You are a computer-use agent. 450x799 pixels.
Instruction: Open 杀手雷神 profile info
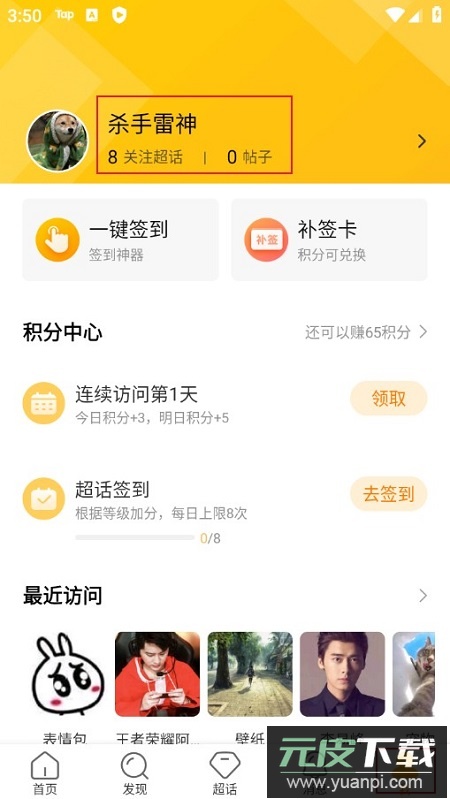194,135
